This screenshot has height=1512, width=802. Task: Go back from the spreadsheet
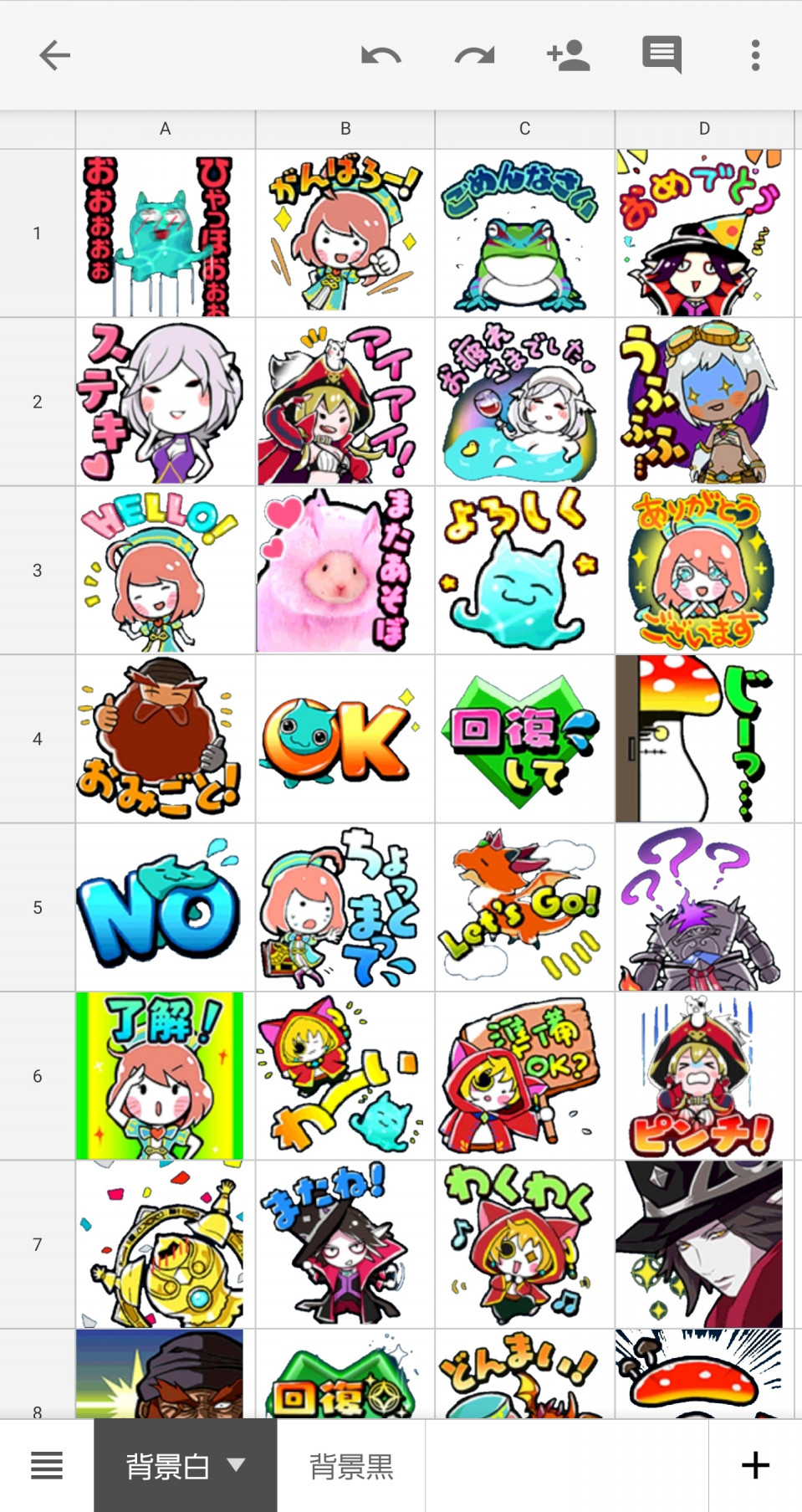[54, 55]
